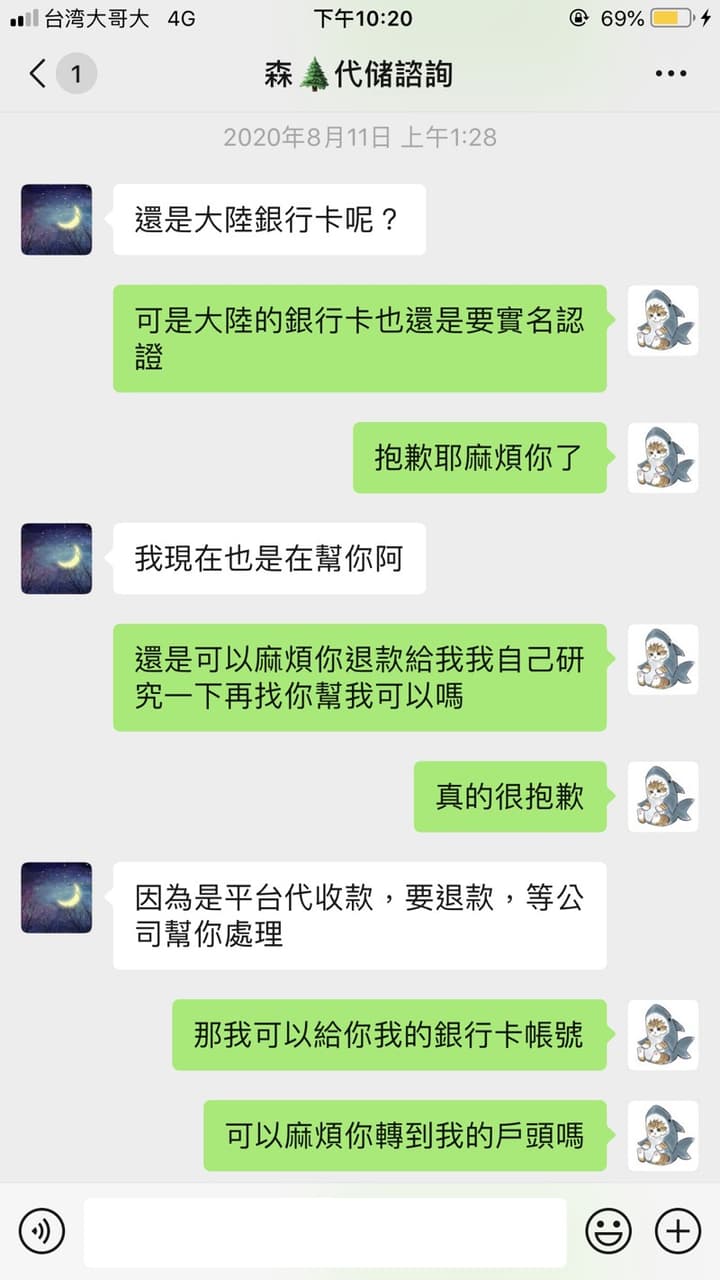Switch to voice message input
720x1280 pixels.
[x=42, y=1230]
